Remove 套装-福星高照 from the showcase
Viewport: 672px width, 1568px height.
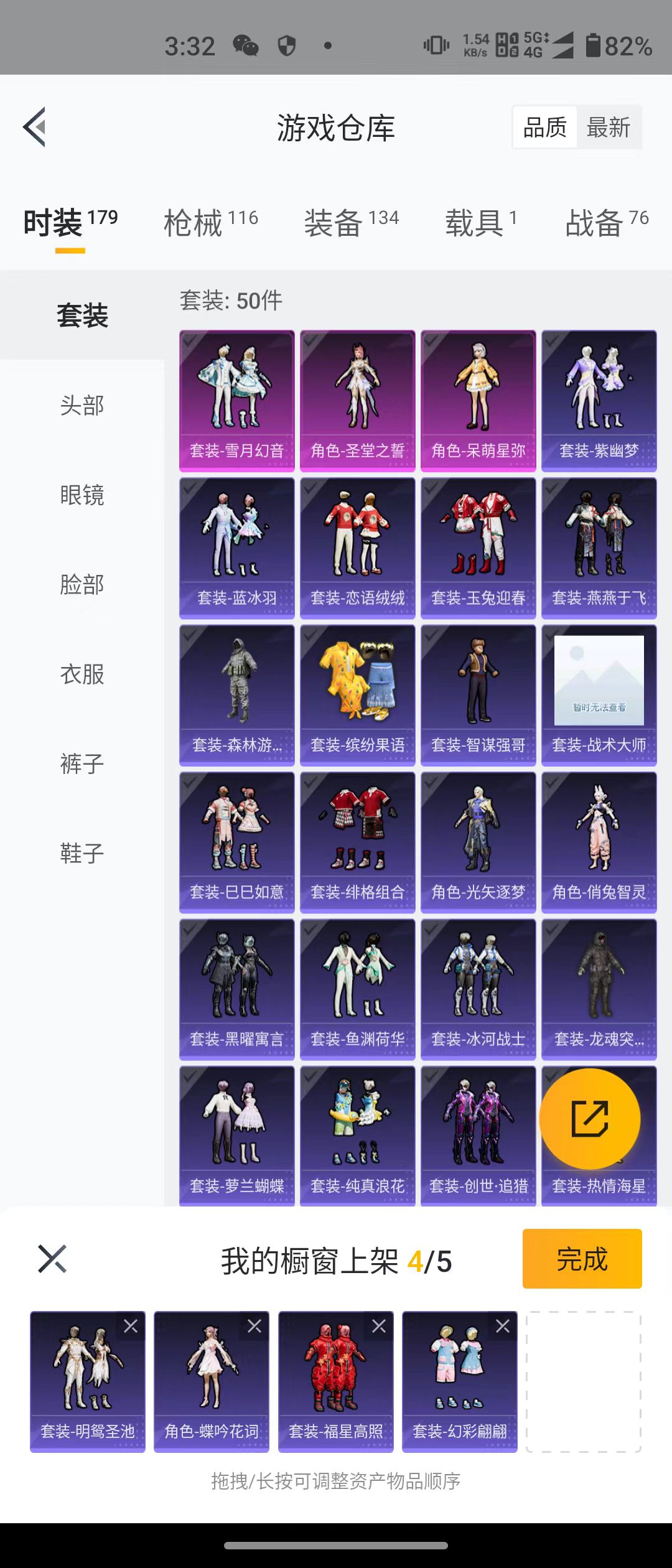click(379, 1326)
